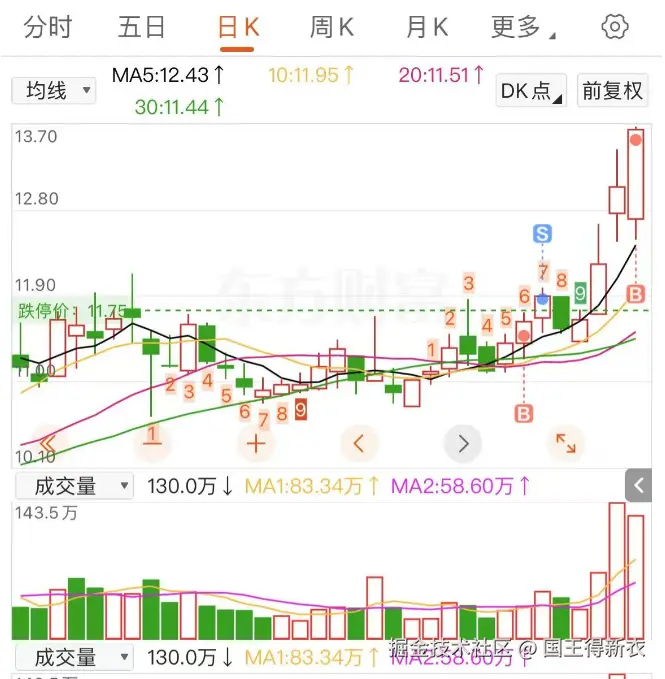665x679 pixels.
Task: Expand the chart to full screen
Action: click(x=566, y=443)
